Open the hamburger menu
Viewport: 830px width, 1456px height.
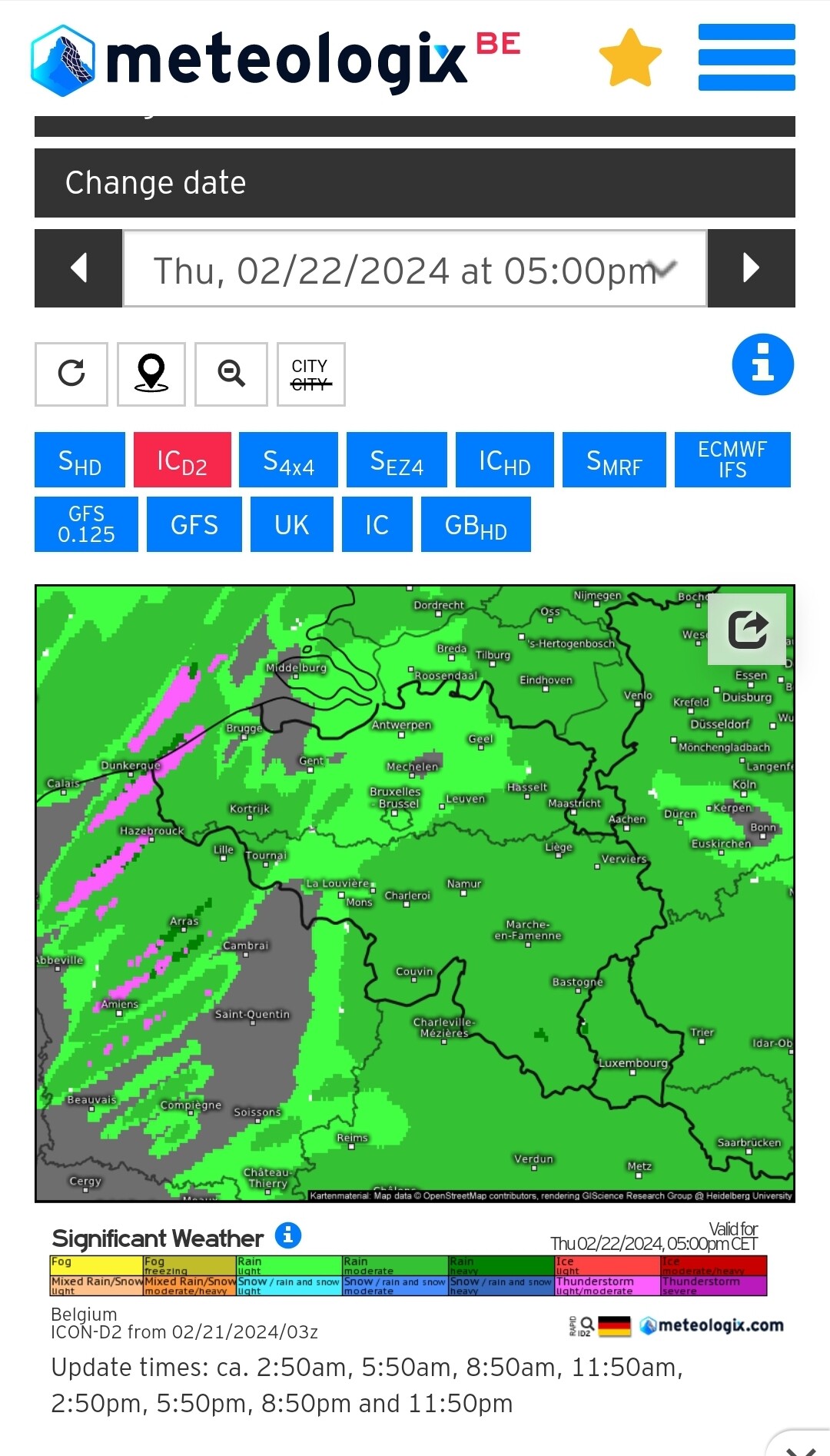pos(746,58)
